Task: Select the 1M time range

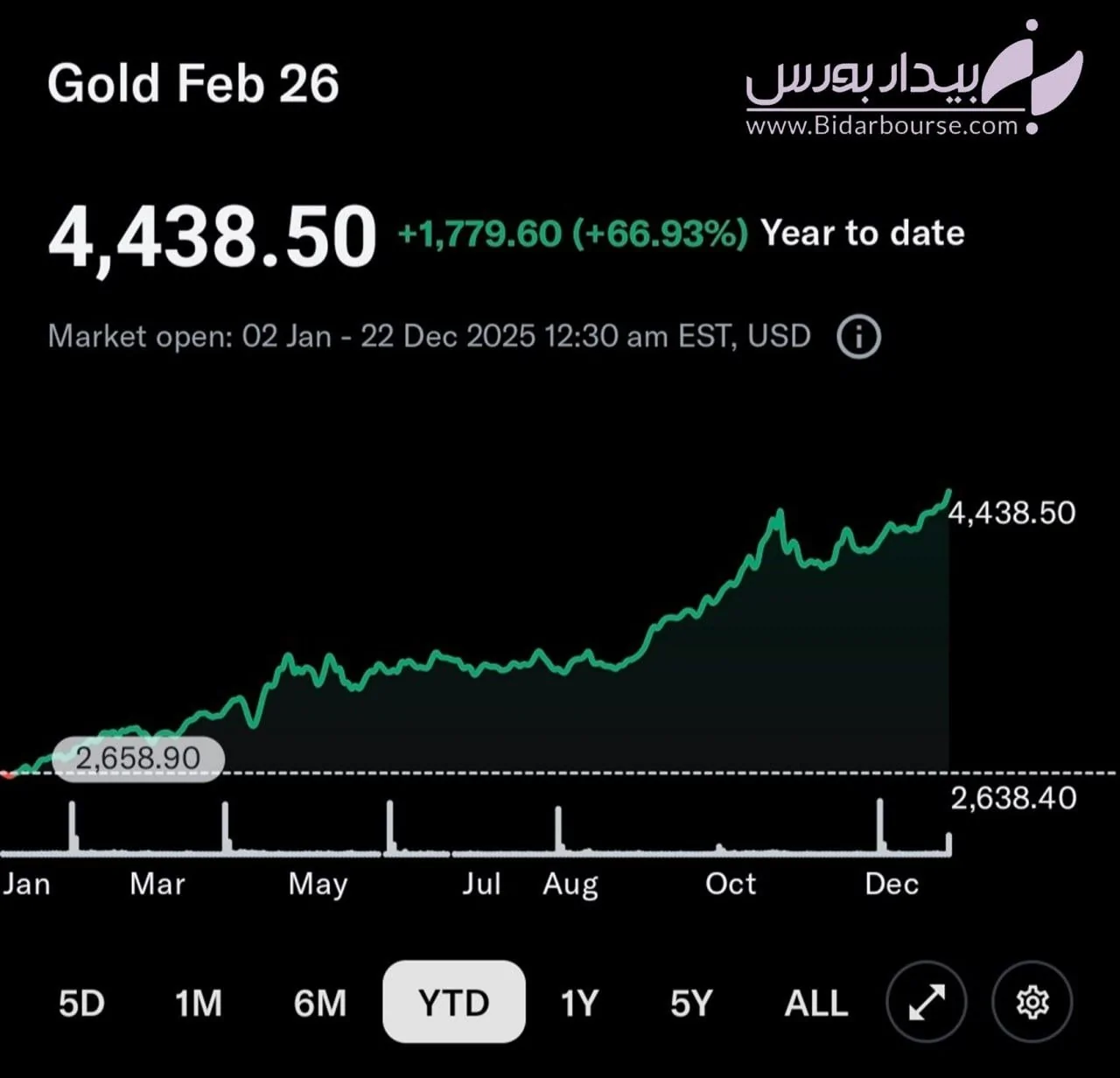Action: click(199, 1003)
